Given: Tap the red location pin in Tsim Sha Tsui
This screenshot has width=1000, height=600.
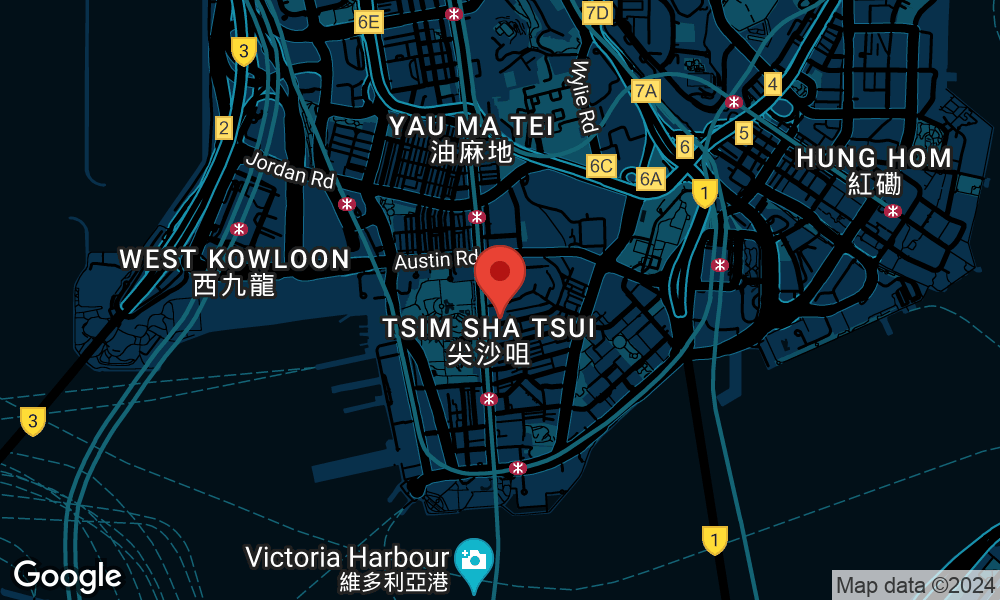Looking at the screenshot, I should (500, 275).
